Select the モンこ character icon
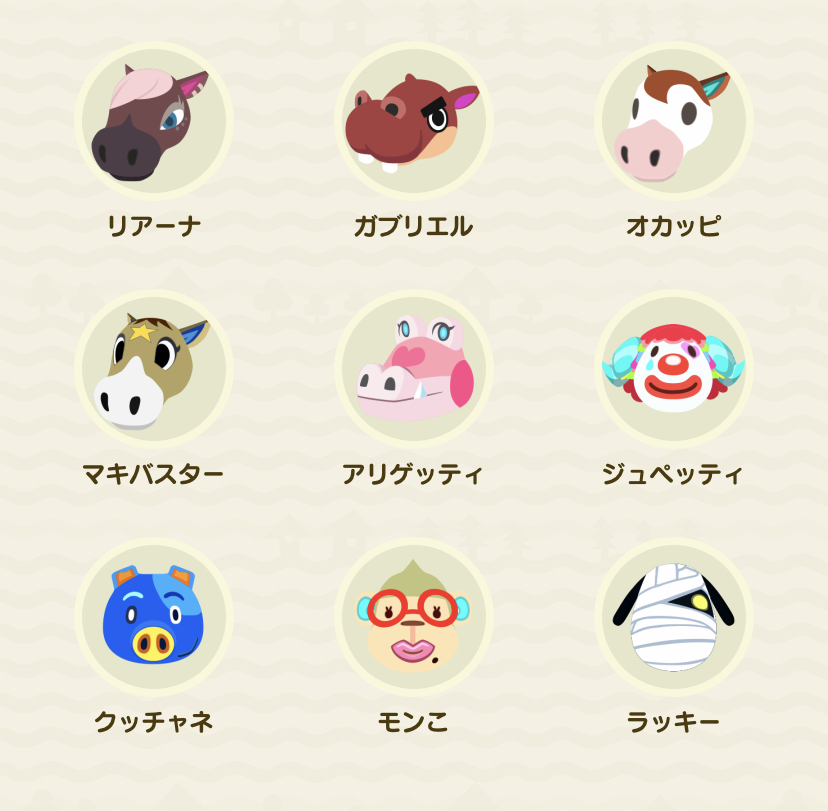 [x=413, y=618]
